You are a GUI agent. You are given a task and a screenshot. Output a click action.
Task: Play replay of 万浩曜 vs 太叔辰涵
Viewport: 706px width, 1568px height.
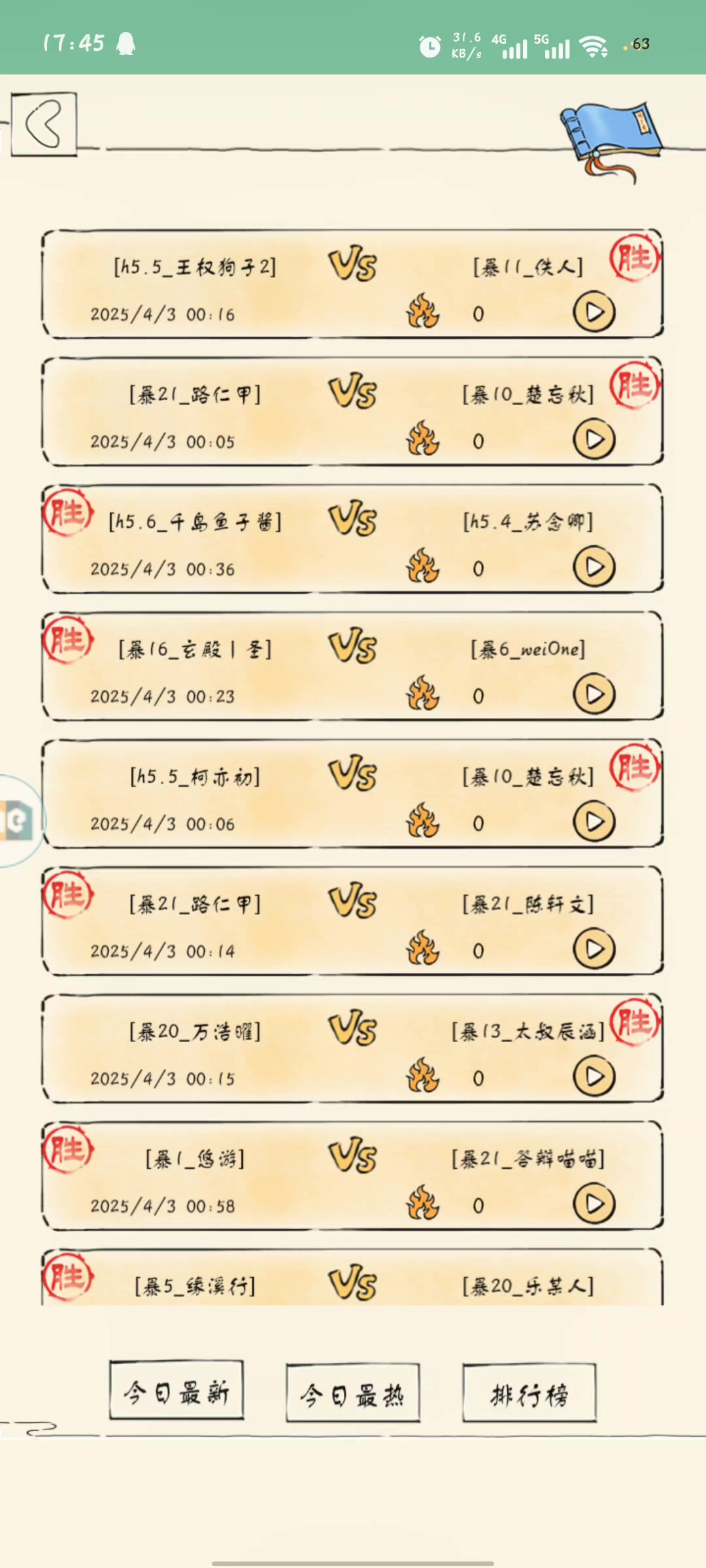(x=594, y=1077)
